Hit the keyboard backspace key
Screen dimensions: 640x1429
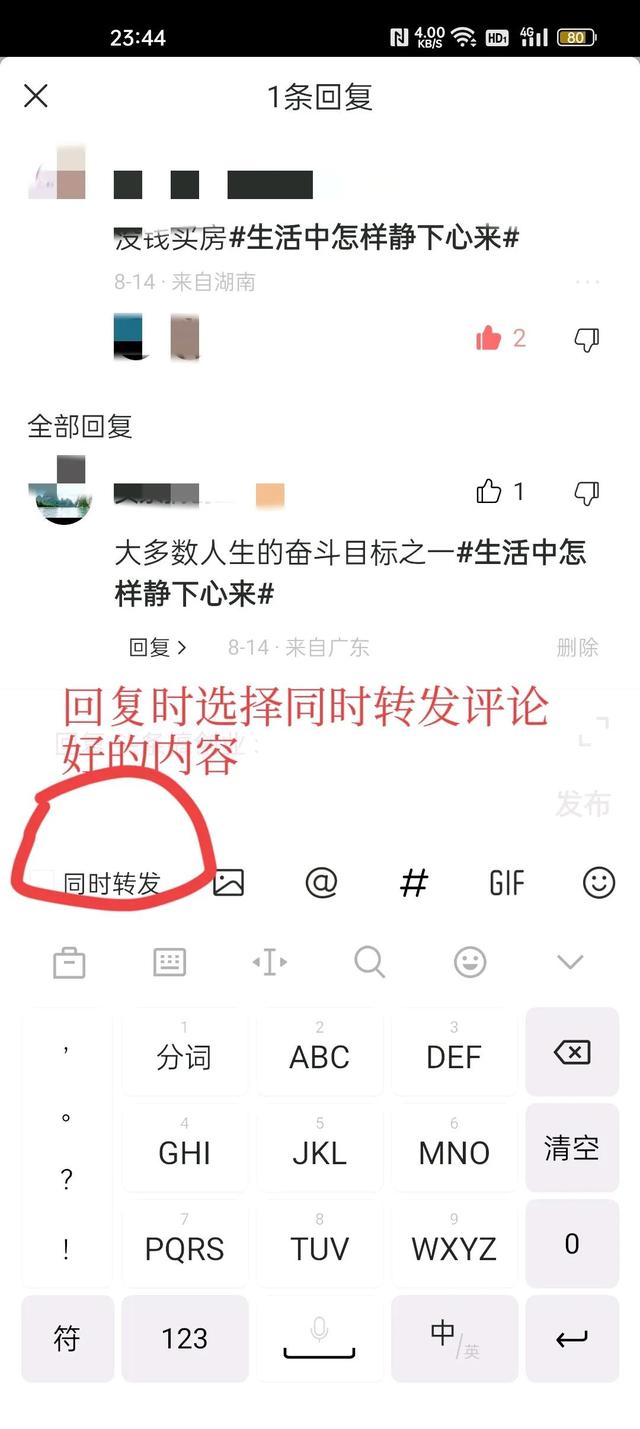point(572,1052)
